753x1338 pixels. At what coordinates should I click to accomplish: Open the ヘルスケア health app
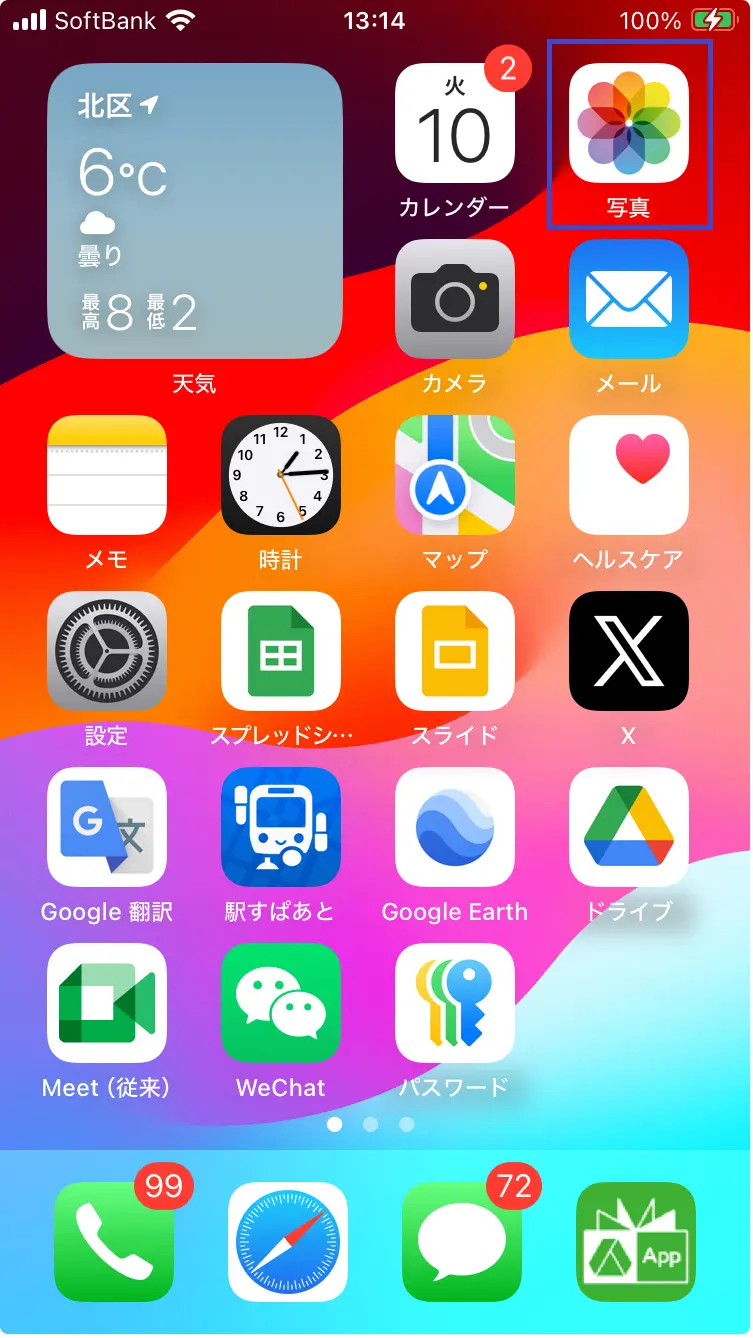point(628,475)
